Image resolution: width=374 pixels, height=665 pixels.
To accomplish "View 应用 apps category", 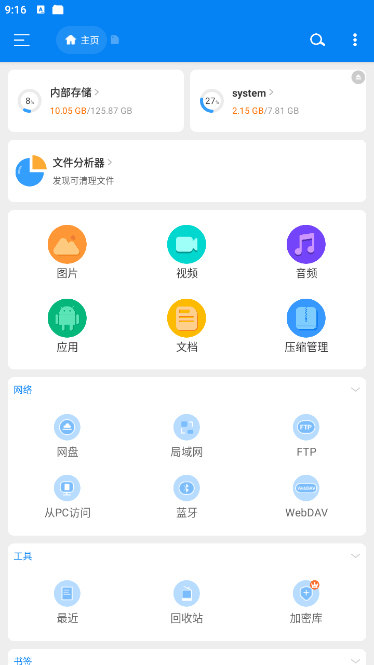I will click(67, 326).
